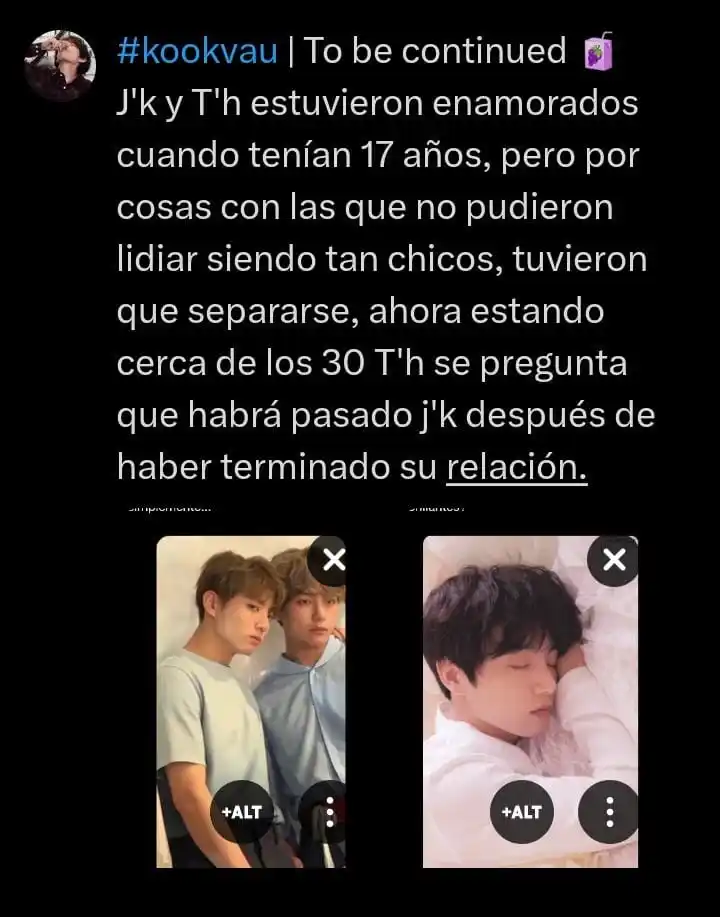Open more options on the two-people photo
This screenshot has height=917, width=720.
coord(329,811)
